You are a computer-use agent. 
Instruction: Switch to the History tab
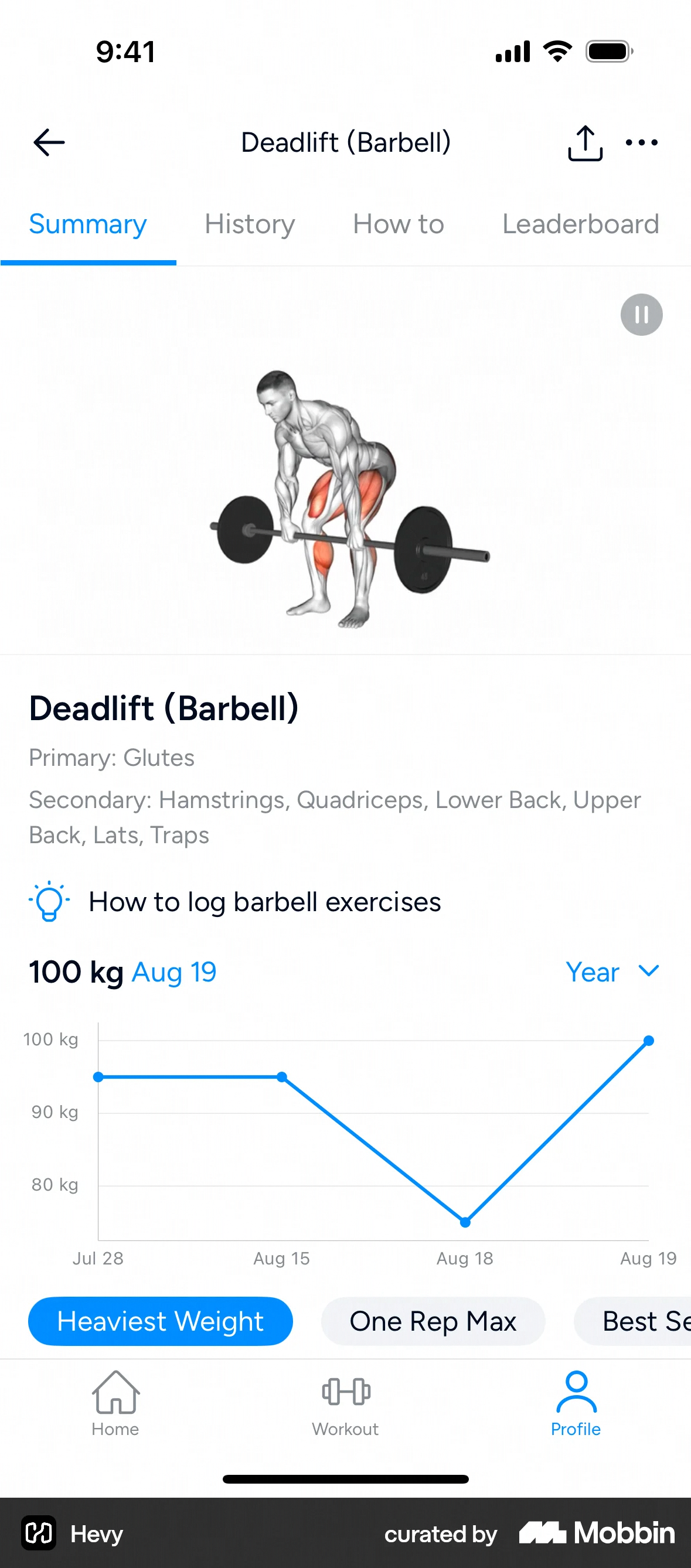click(x=250, y=224)
